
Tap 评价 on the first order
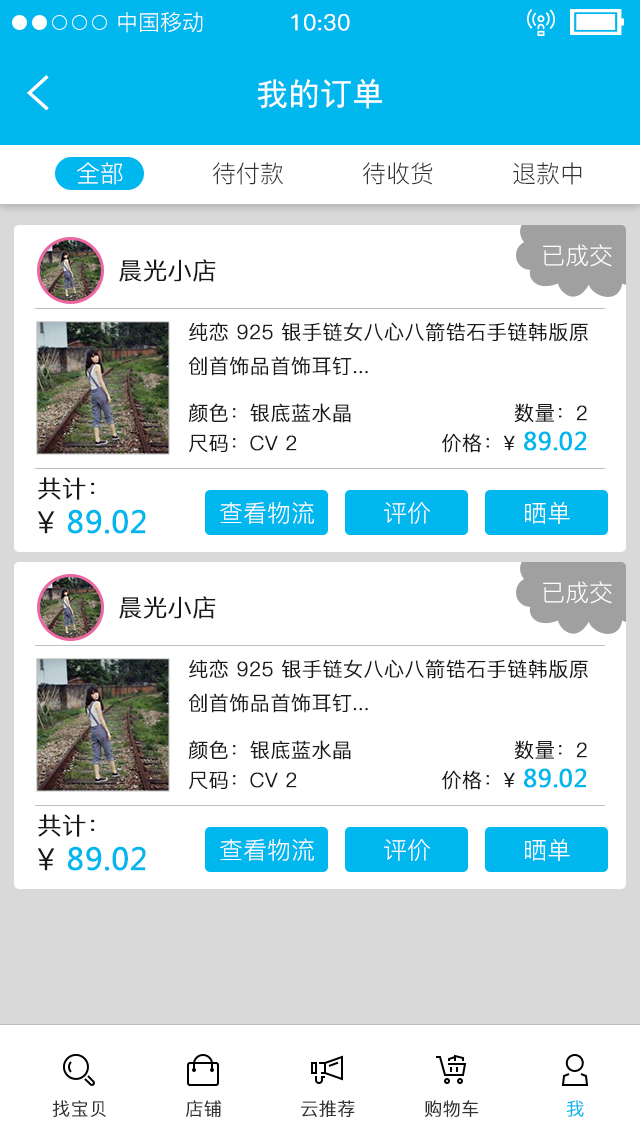point(407,513)
